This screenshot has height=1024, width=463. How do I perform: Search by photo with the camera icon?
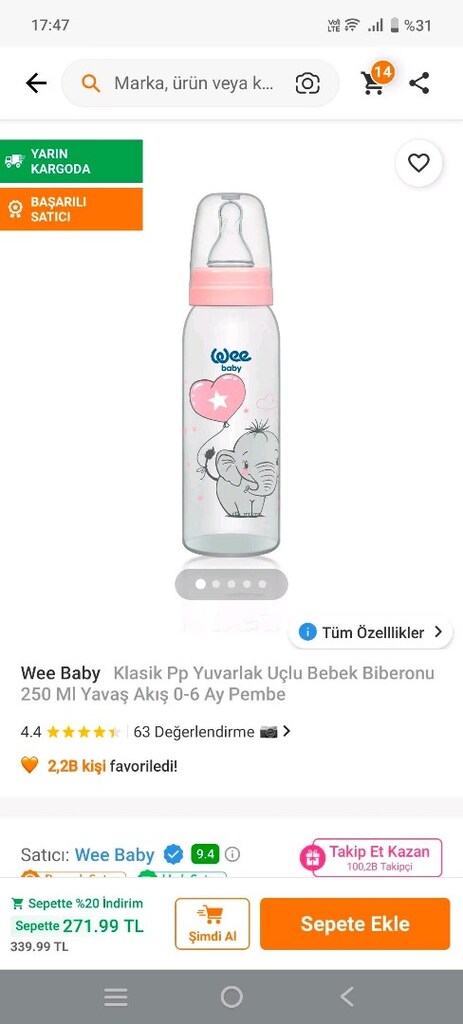tap(308, 83)
